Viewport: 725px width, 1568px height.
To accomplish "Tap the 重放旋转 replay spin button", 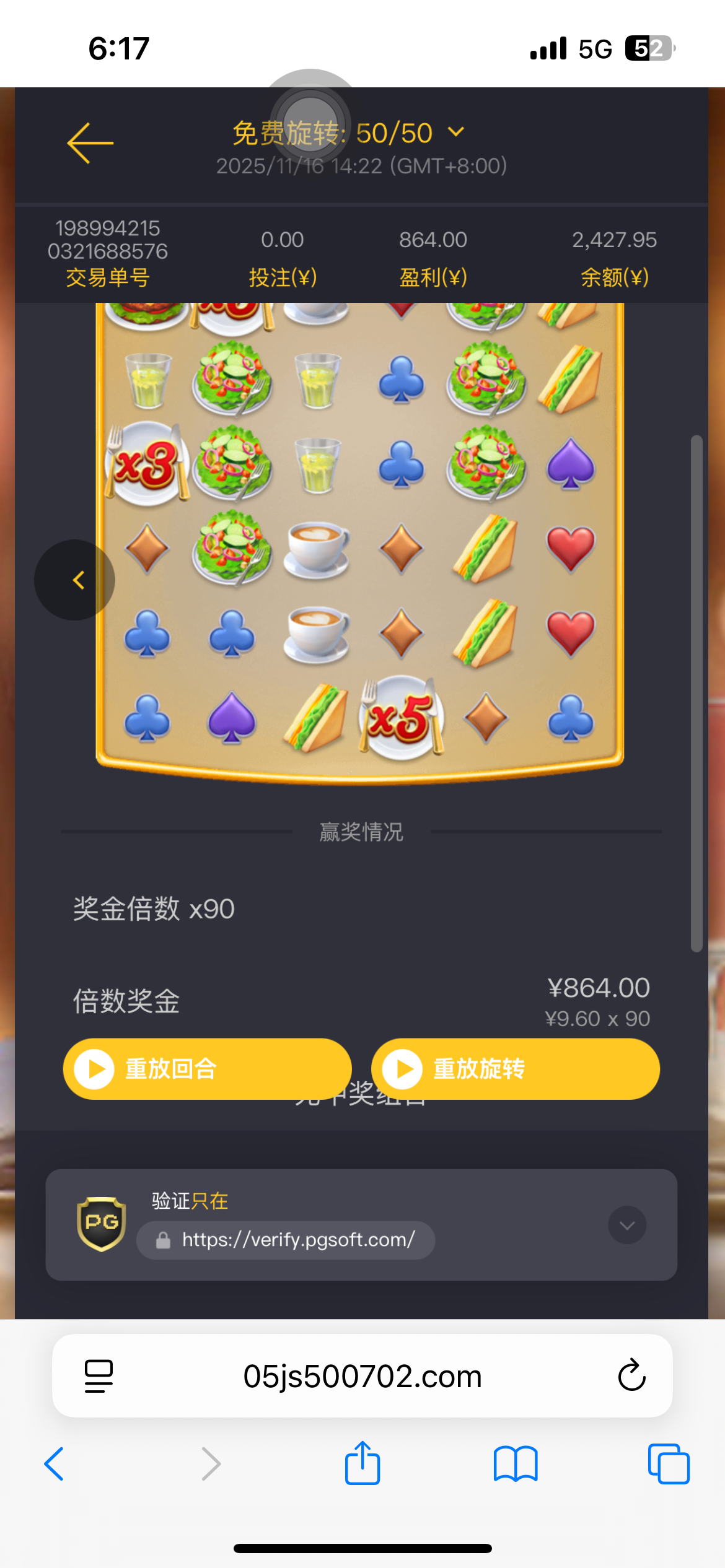I will click(x=515, y=1069).
